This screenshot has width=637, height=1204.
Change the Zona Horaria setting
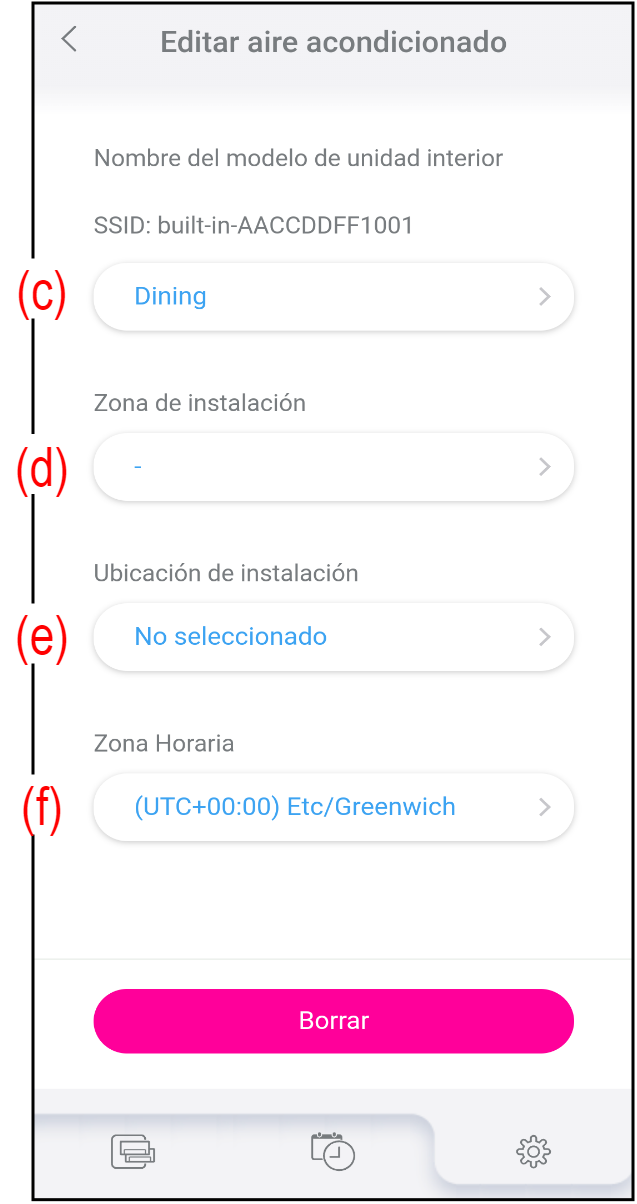tap(333, 806)
